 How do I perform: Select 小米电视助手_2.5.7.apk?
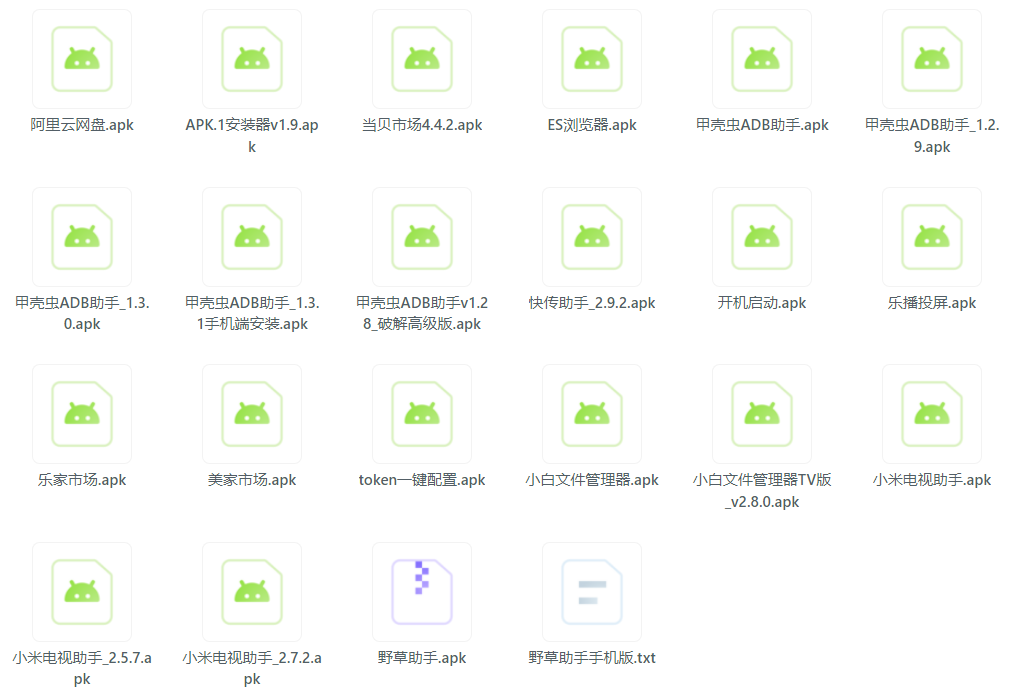82,592
